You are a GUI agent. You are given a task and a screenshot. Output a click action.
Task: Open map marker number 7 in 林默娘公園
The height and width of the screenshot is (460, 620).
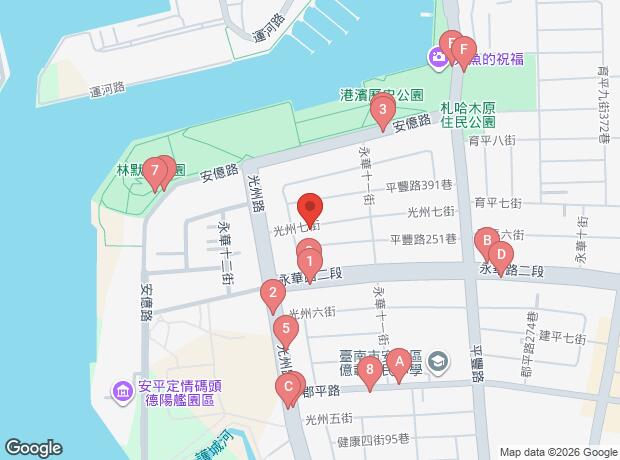click(x=154, y=172)
